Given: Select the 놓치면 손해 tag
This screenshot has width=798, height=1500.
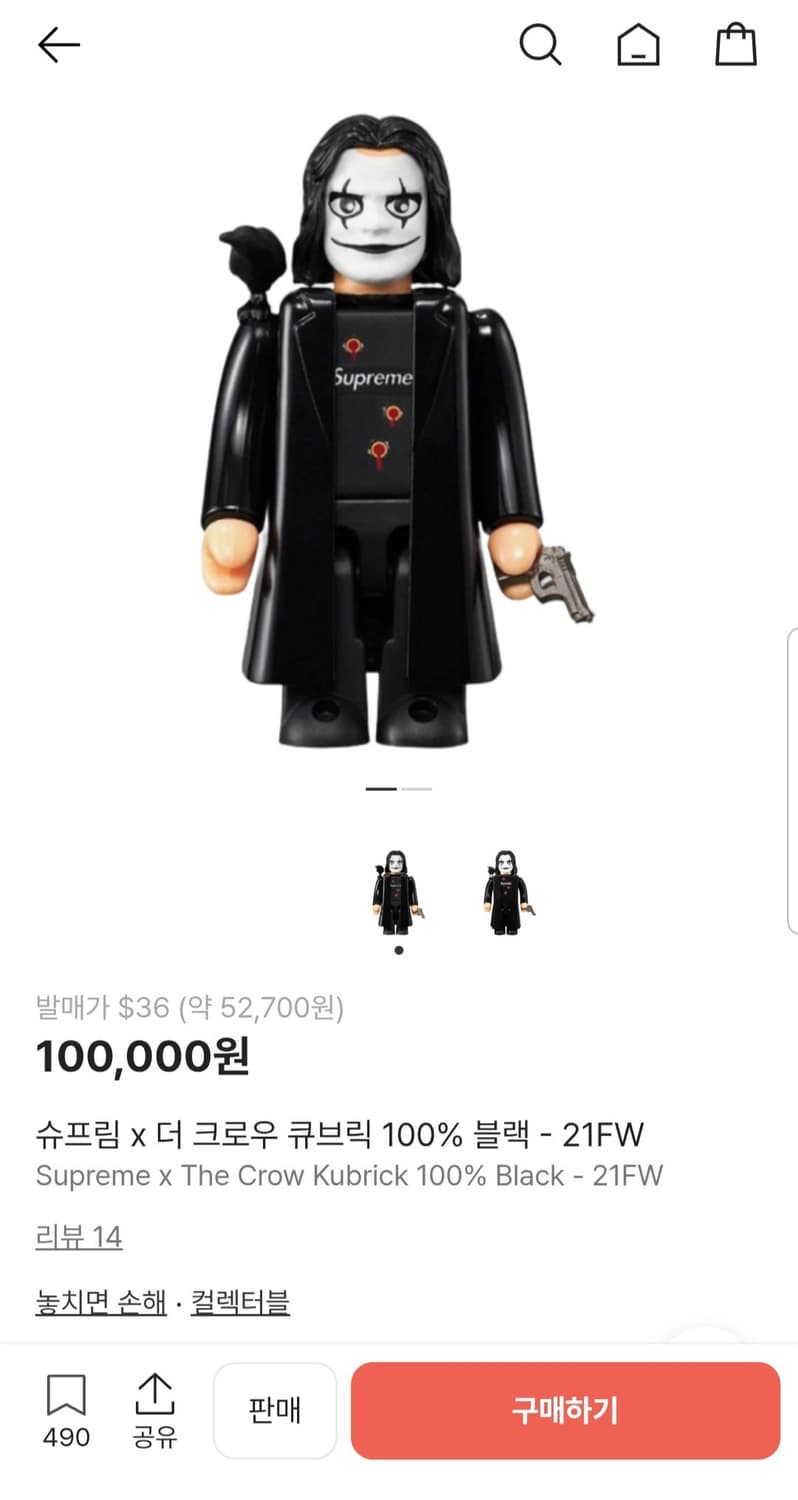Looking at the screenshot, I should [101, 1297].
